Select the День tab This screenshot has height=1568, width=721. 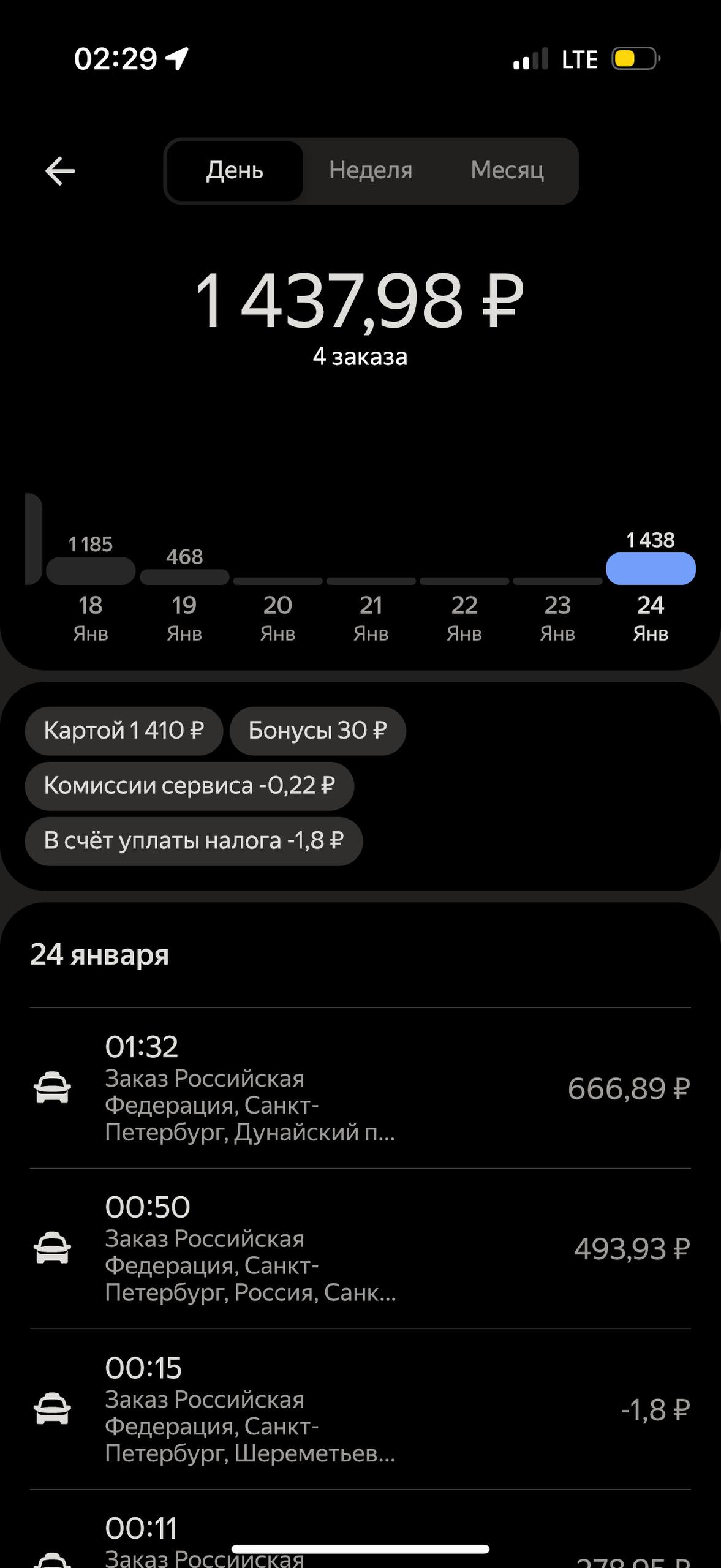[235, 170]
